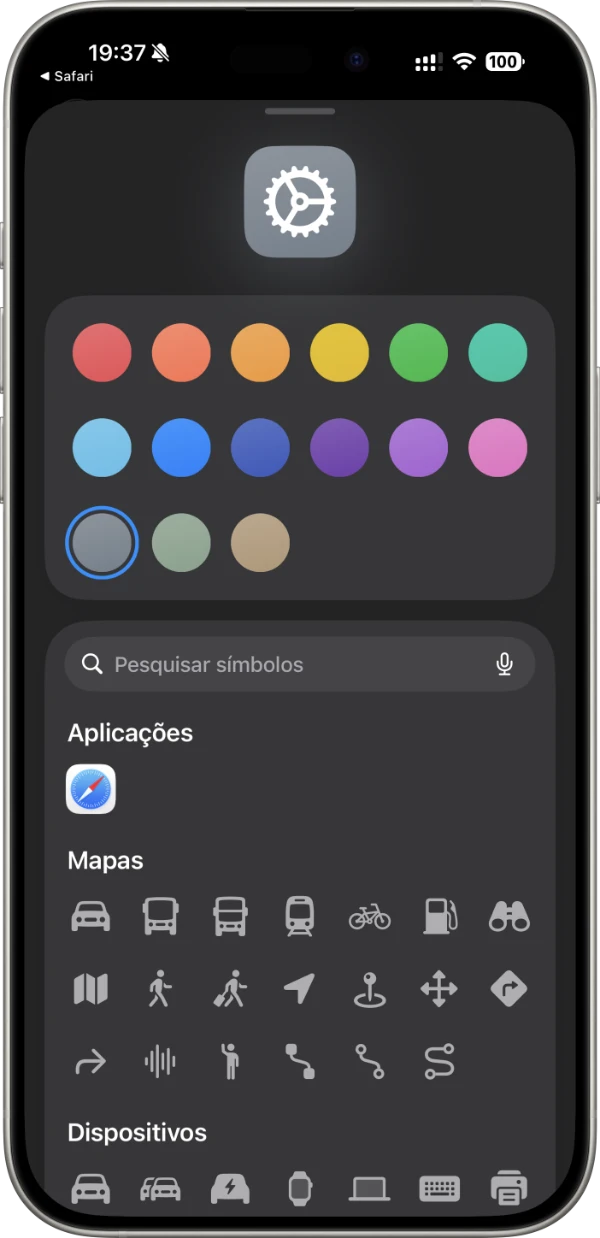The height and width of the screenshot is (1238, 600).
Task: Select the pink color swatch
Action: coord(498,447)
